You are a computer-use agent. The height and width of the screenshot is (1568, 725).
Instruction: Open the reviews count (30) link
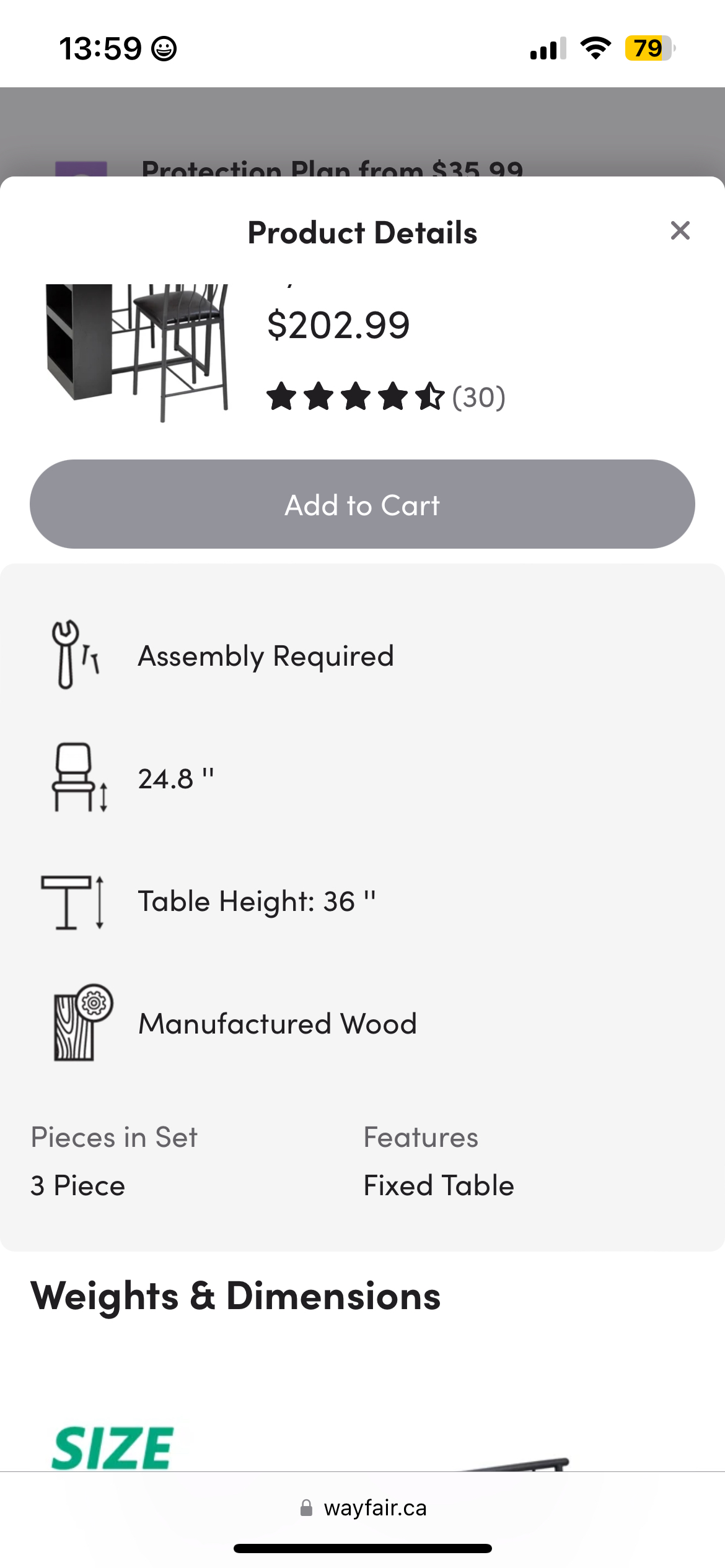pyautogui.click(x=478, y=397)
